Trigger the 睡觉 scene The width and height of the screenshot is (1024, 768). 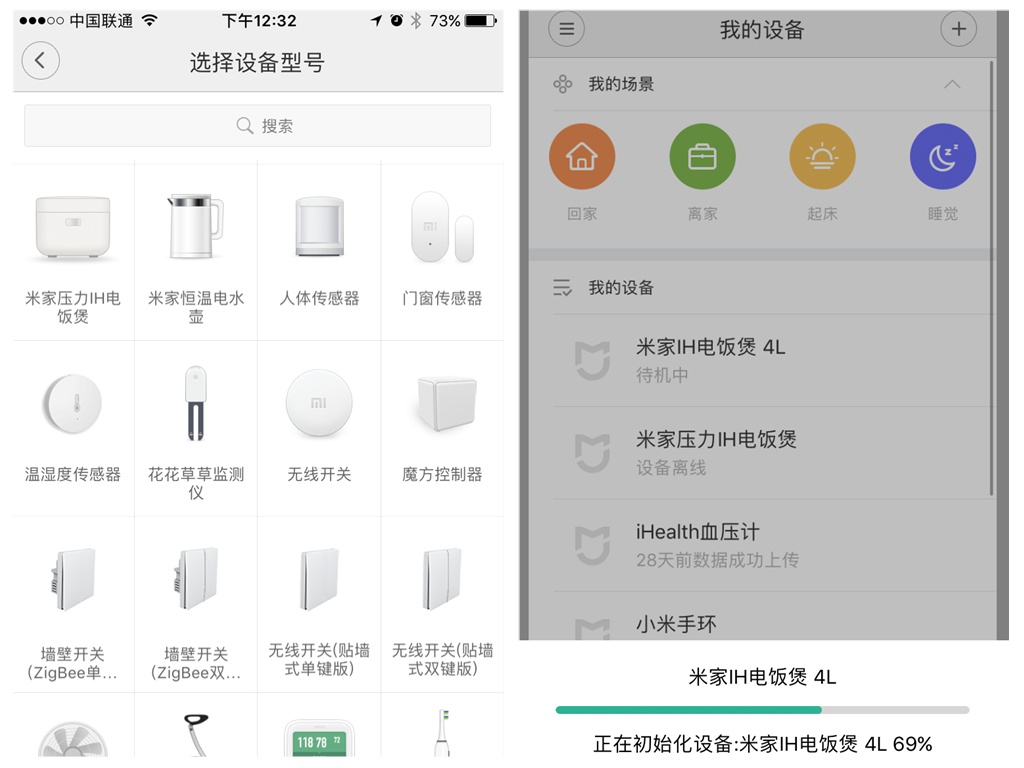tap(942, 158)
